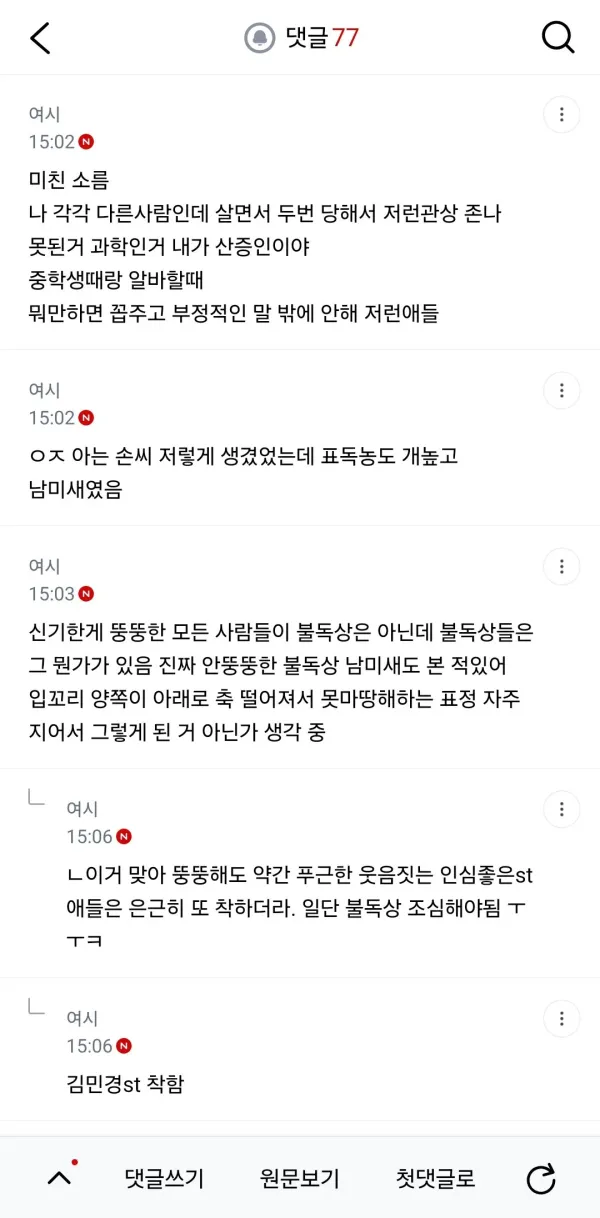600x1218 pixels.
Task: Open search with the magnifier icon
Action: [x=557, y=38]
